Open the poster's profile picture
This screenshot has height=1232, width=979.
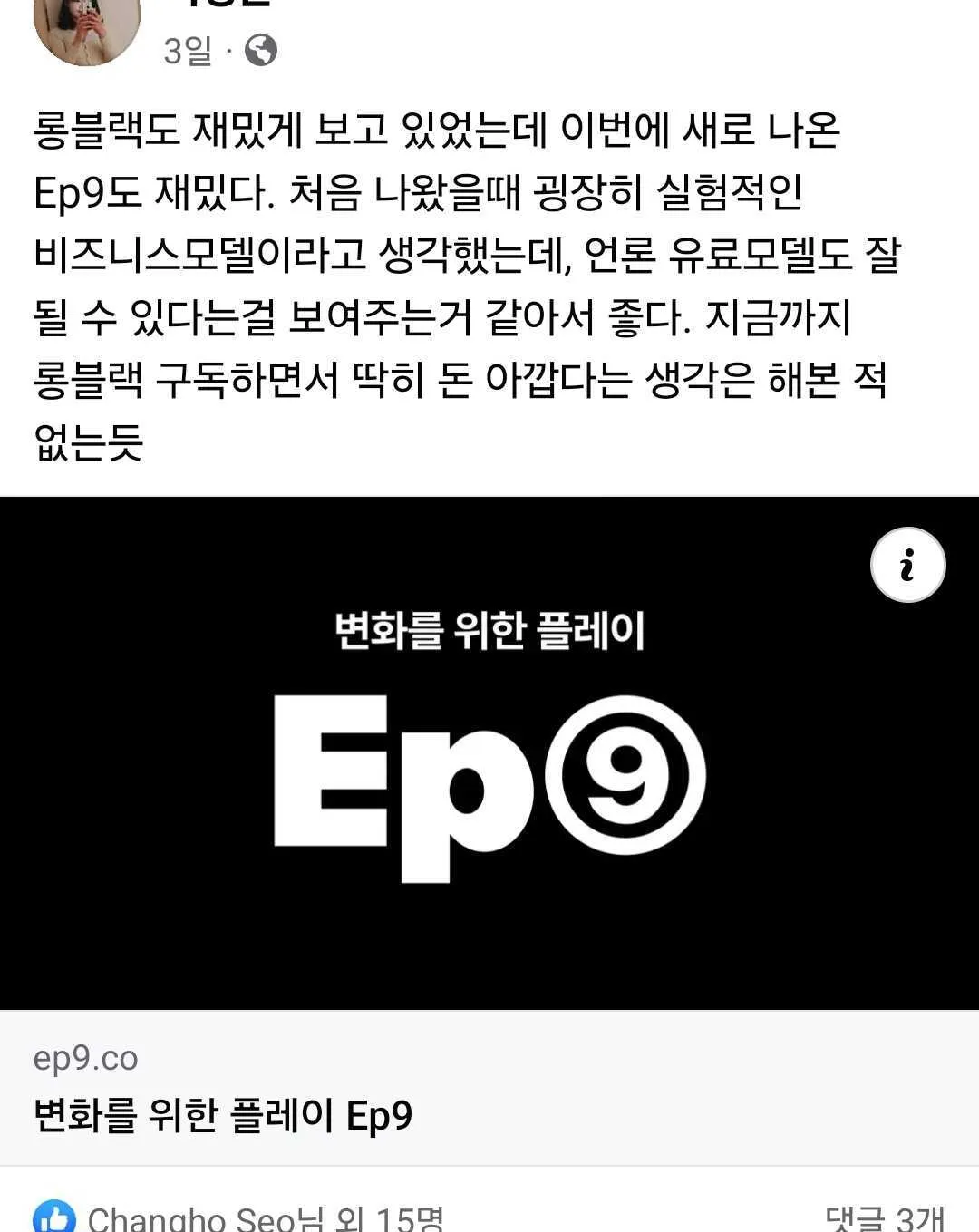tap(86, 27)
